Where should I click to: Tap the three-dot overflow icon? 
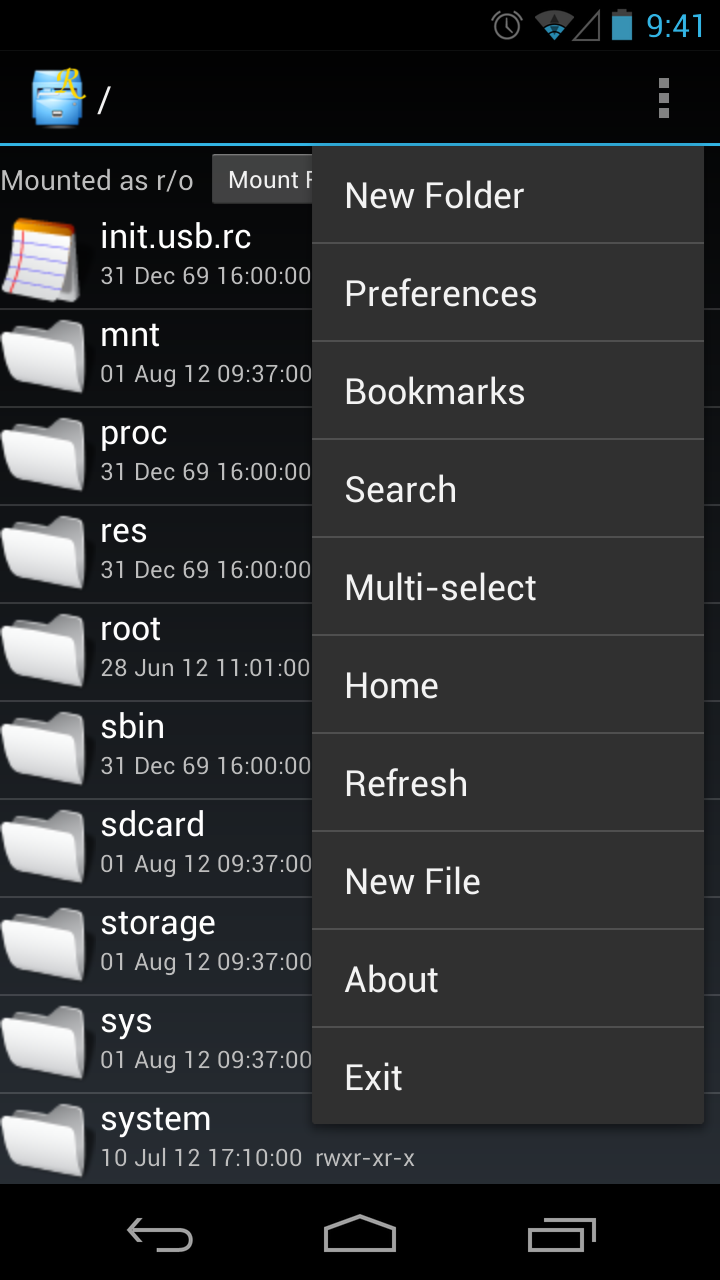point(663,99)
